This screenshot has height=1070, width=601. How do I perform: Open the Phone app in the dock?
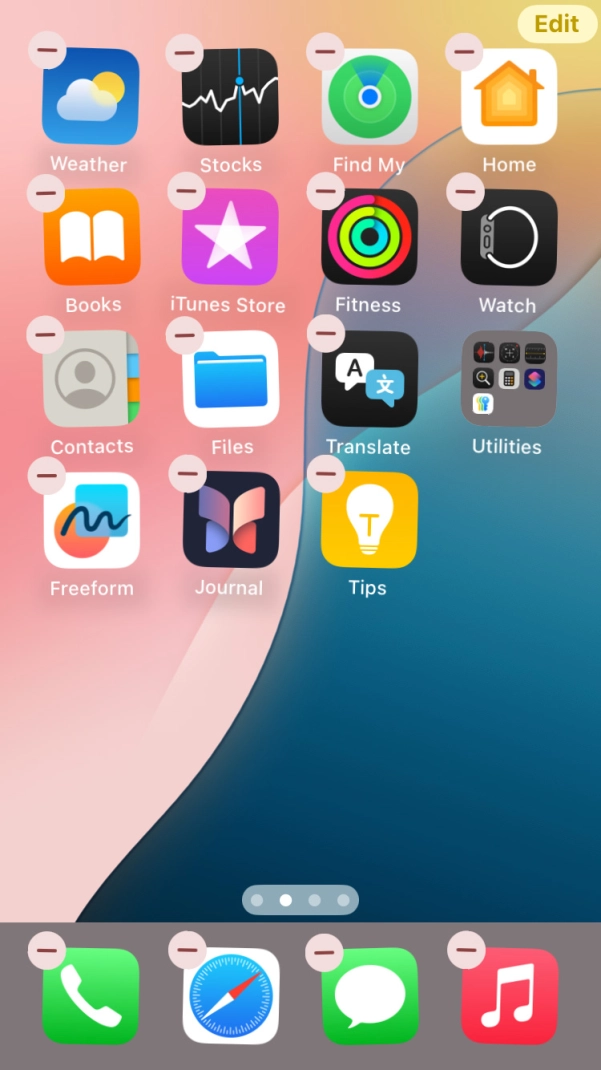point(91,996)
